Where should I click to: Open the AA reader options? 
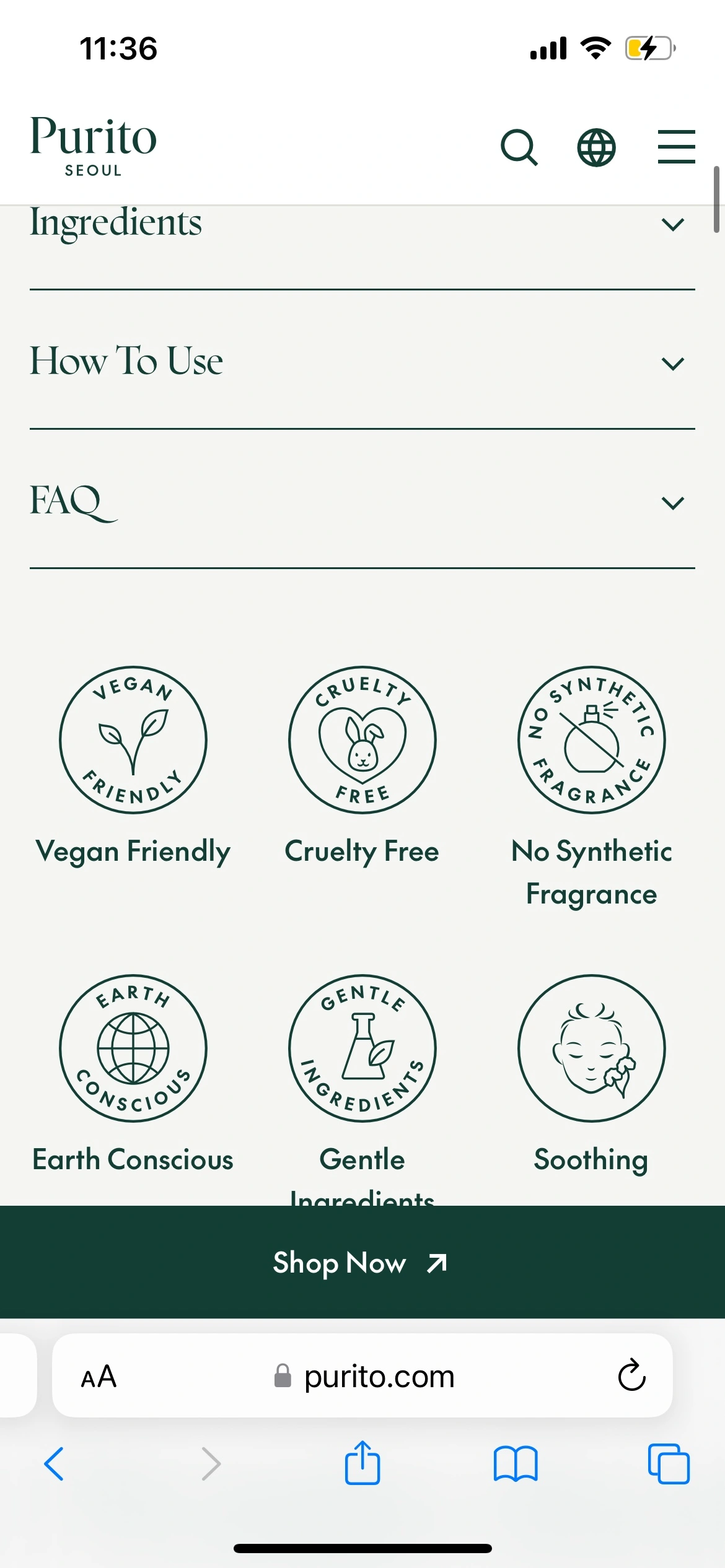pyautogui.click(x=99, y=1377)
